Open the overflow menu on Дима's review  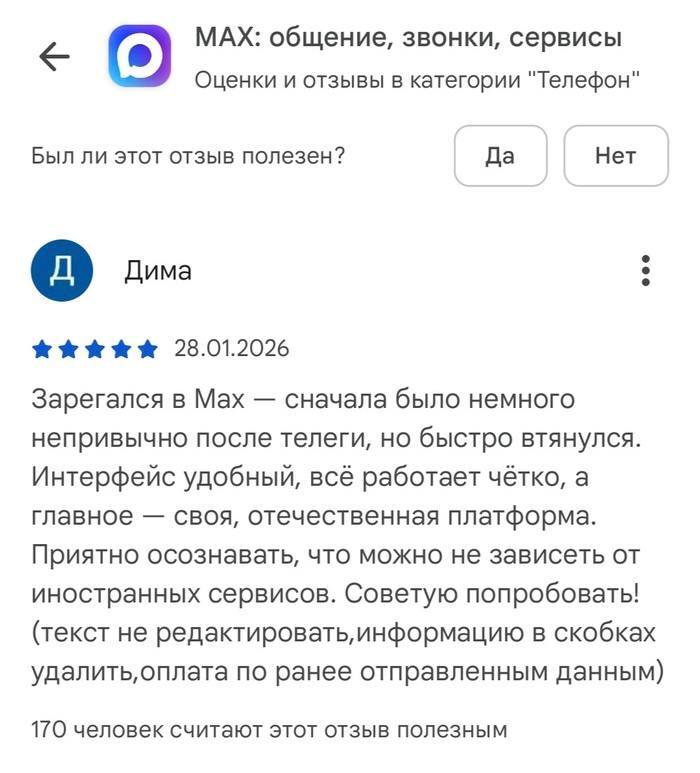click(646, 271)
